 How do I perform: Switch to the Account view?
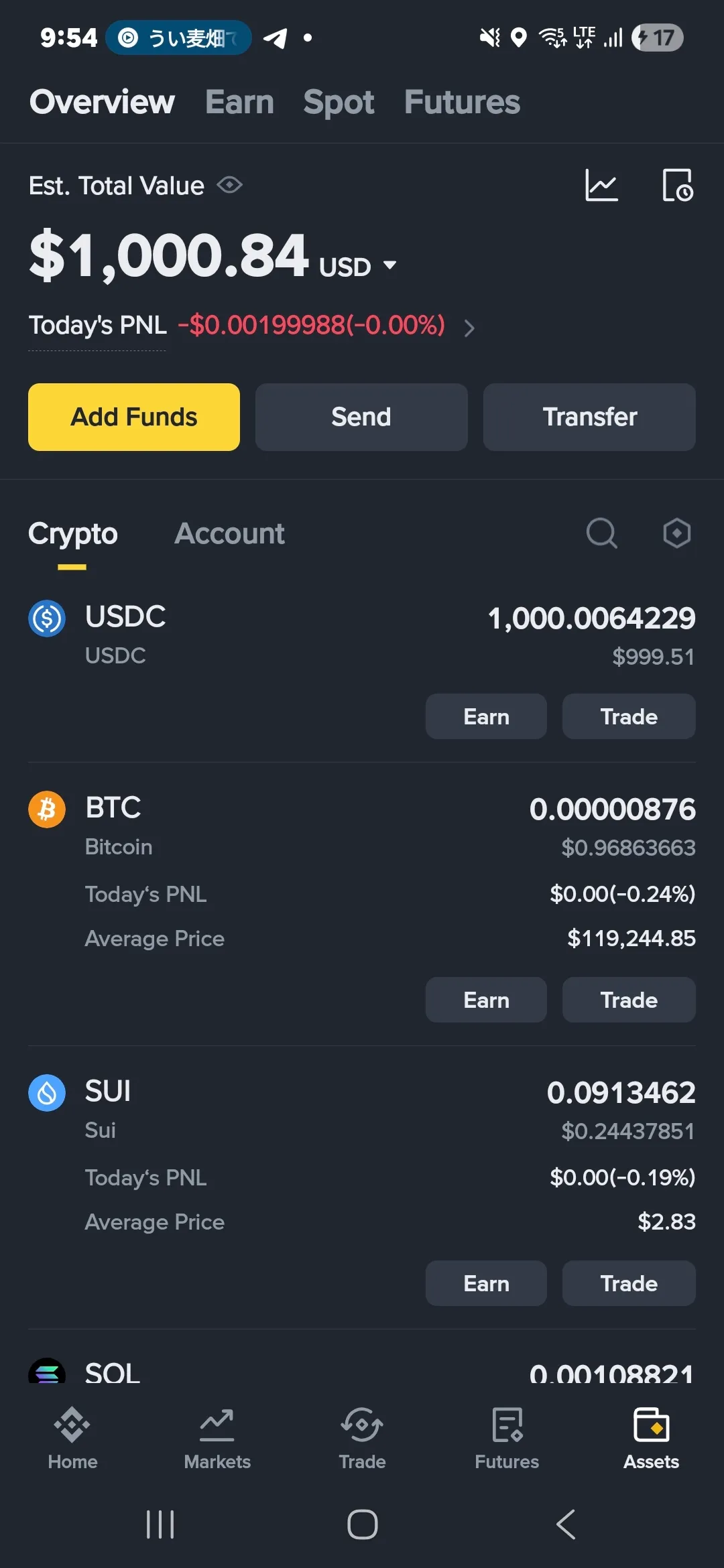[x=229, y=534]
